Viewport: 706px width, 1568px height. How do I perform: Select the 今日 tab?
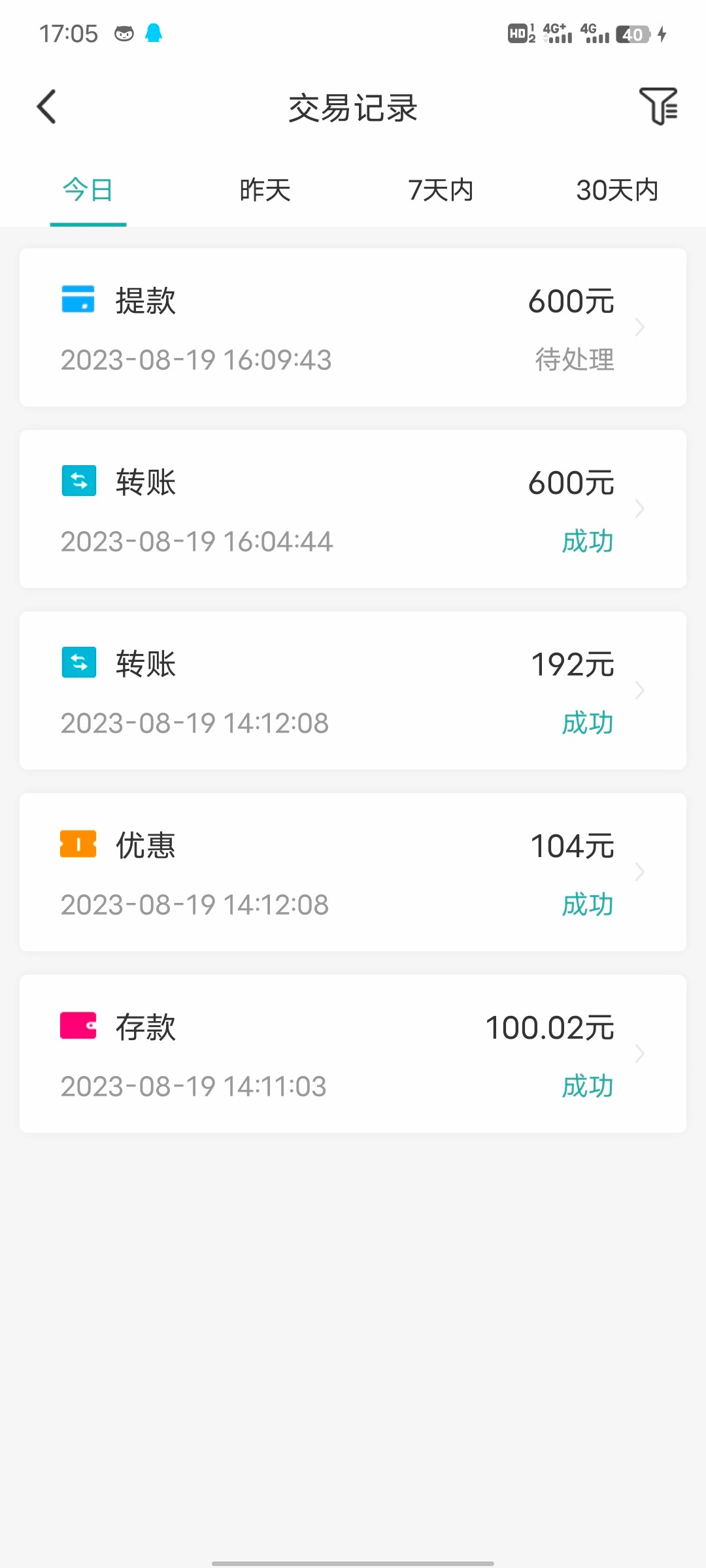click(x=88, y=190)
